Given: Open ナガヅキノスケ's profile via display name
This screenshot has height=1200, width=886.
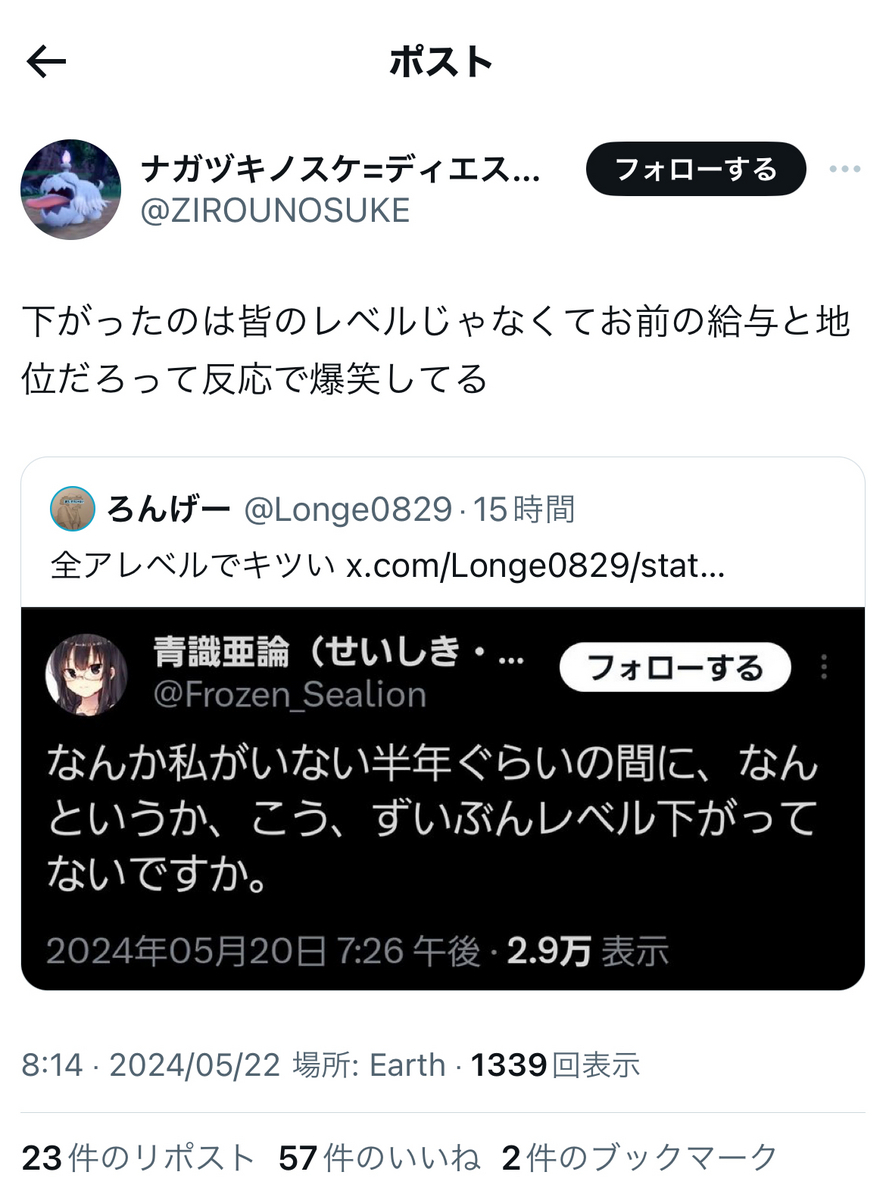Looking at the screenshot, I should pyautogui.click(x=340, y=169).
